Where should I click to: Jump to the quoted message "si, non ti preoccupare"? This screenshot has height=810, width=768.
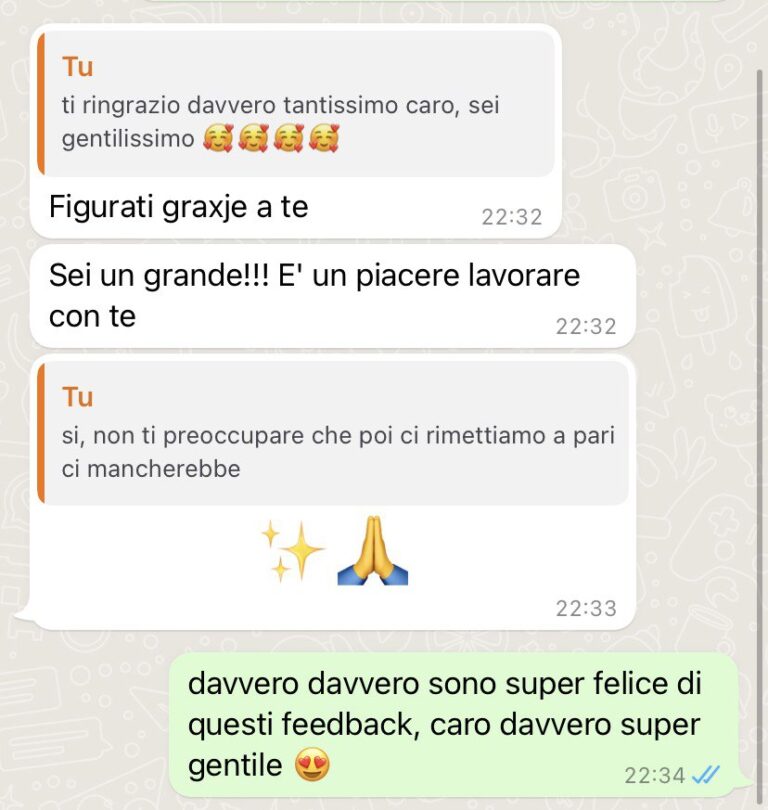(334, 433)
